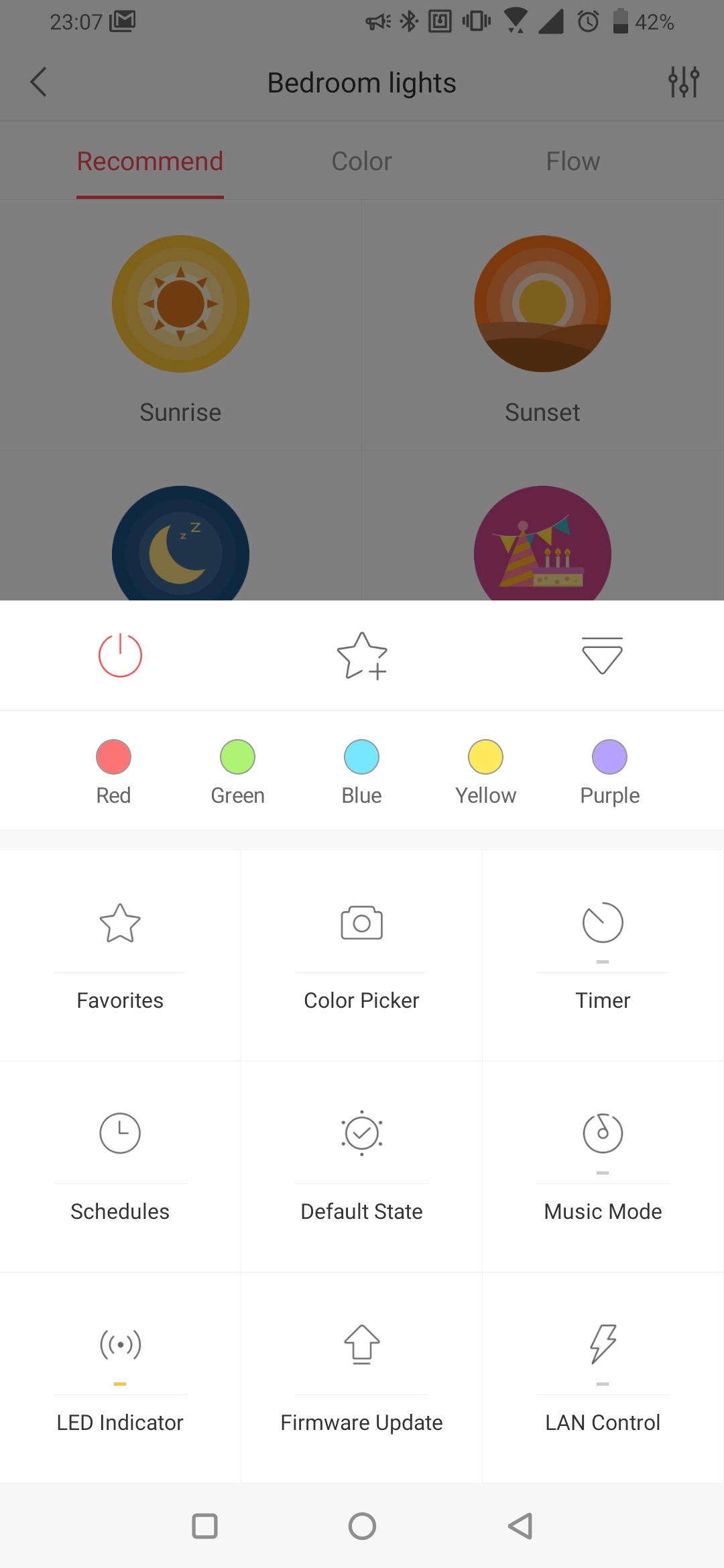Toggle LAN Control
724x1568 pixels.
tap(603, 1377)
